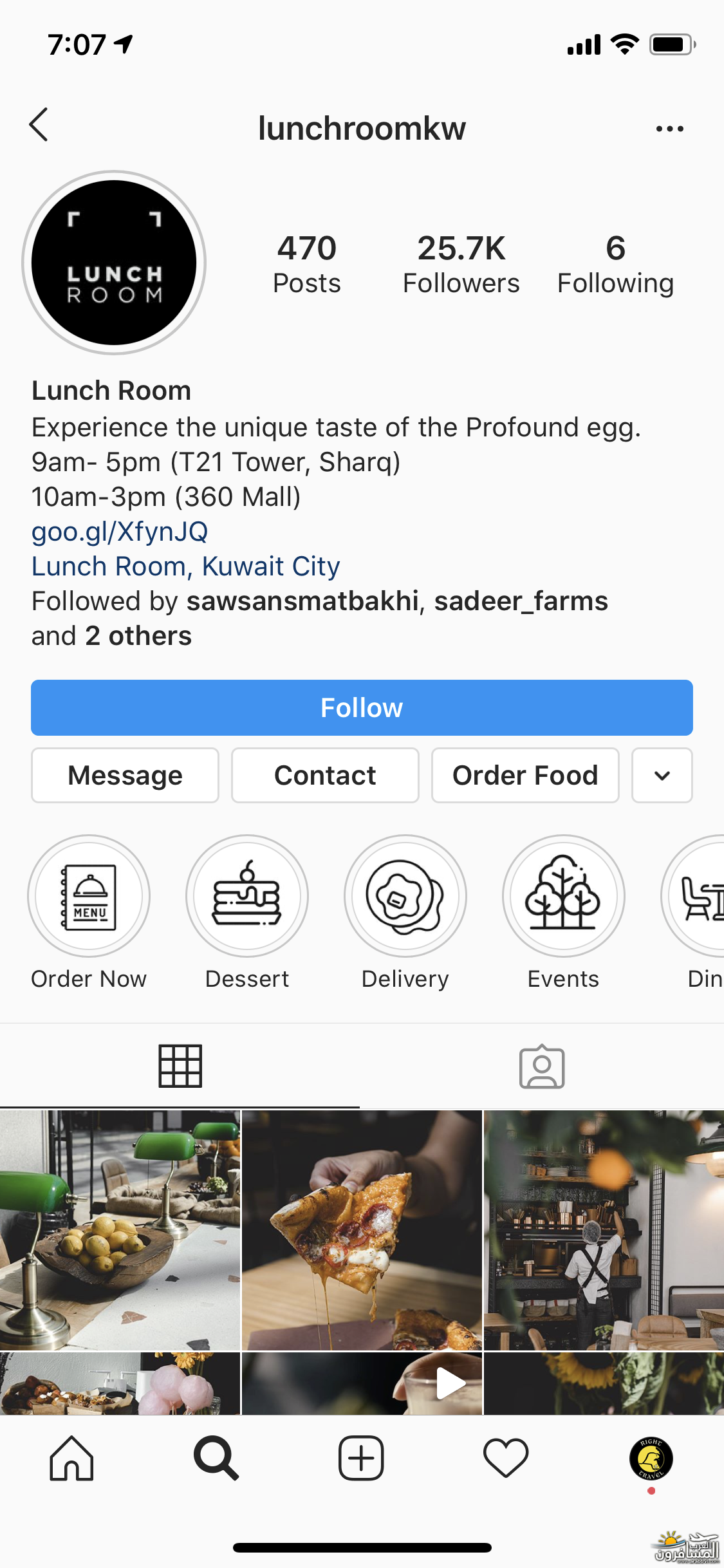Create a new post with plus icon
This screenshot has height=1568, width=724.
[361, 1458]
